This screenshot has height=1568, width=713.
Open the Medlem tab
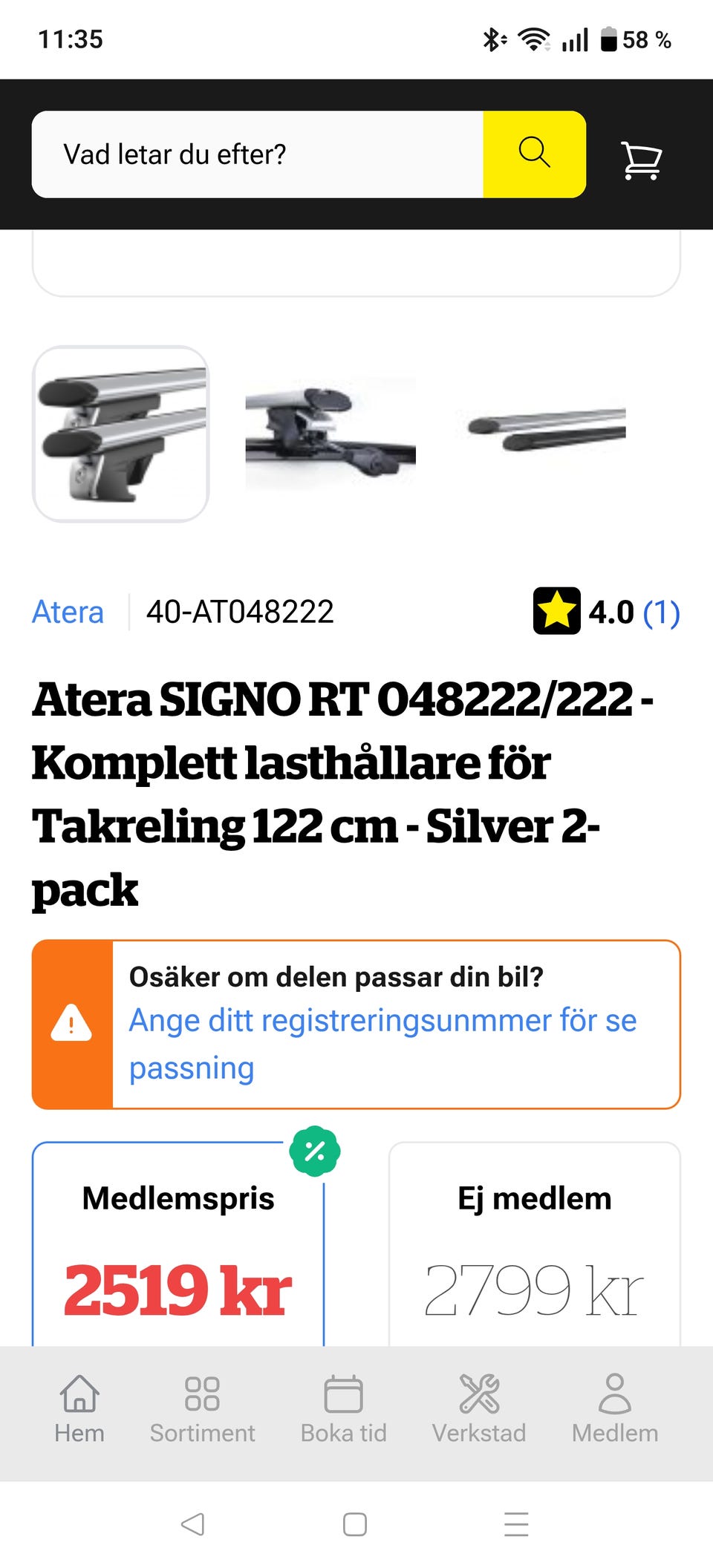click(x=615, y=1409)
